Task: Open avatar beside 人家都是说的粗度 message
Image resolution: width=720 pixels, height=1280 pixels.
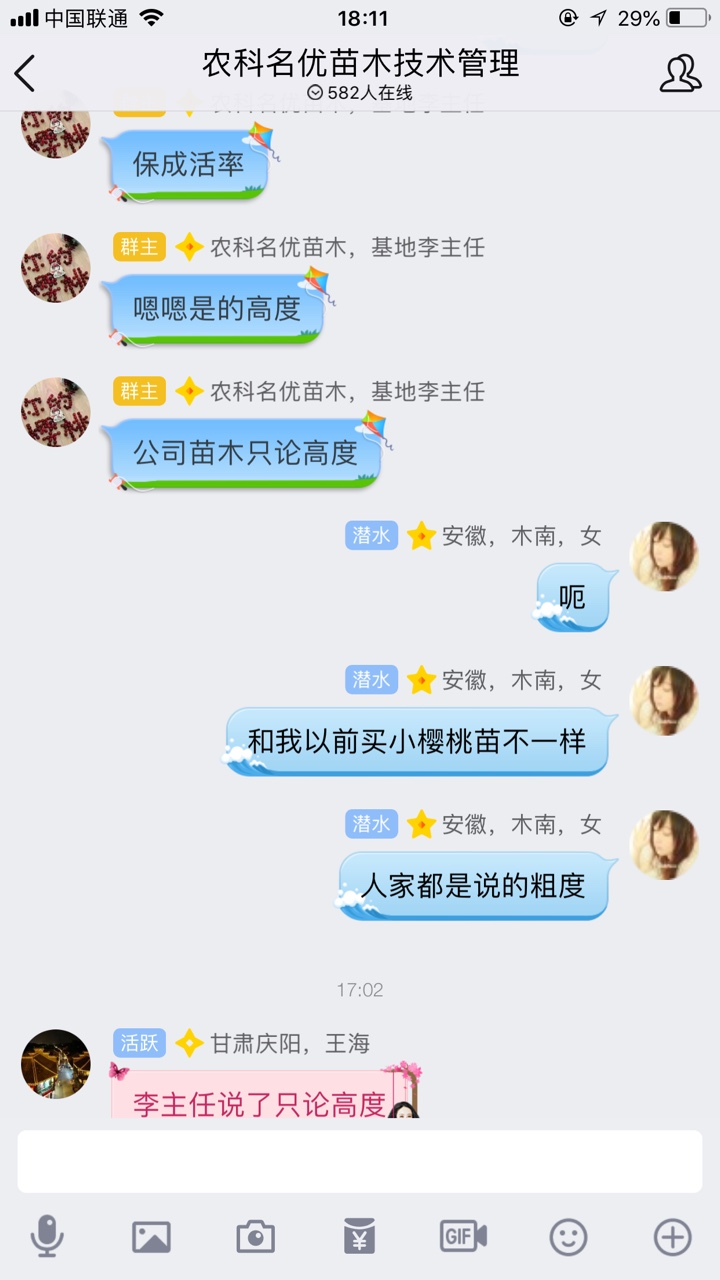Action: [x=664, y=845]
